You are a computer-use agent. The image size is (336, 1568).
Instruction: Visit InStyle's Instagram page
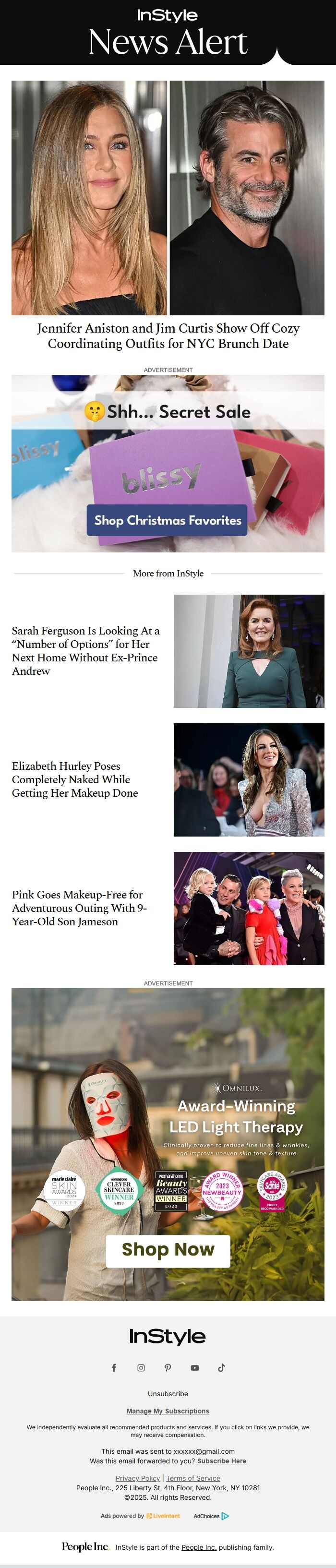point(141,1368)
